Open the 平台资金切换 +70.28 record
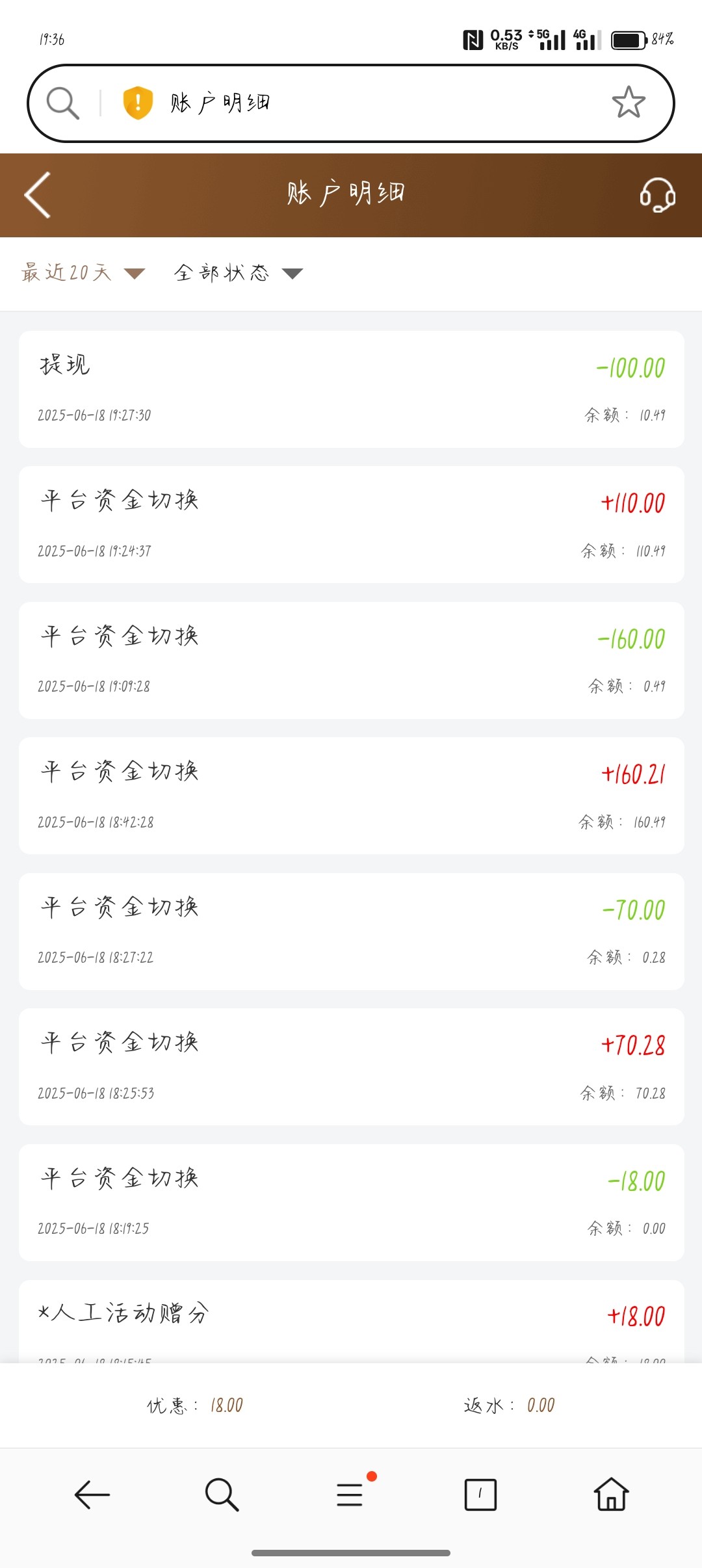Screen dimensions: 702x1568 pos(352,1067)
